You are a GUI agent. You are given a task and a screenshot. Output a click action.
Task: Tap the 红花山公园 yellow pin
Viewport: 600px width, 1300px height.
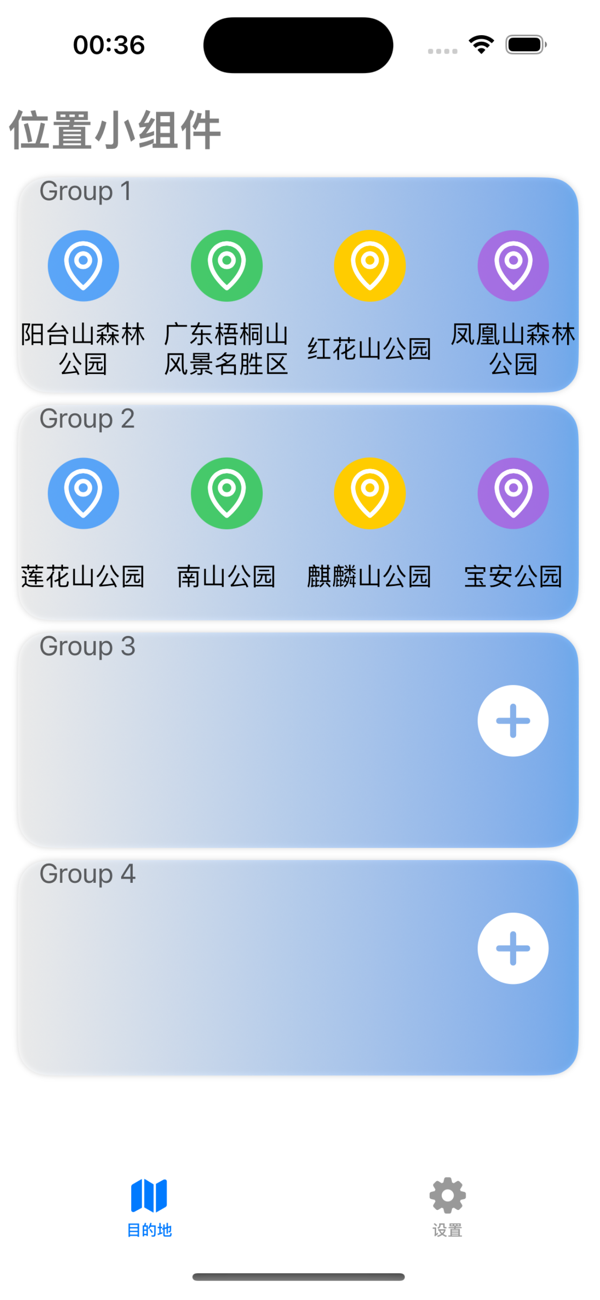[370, 266]
